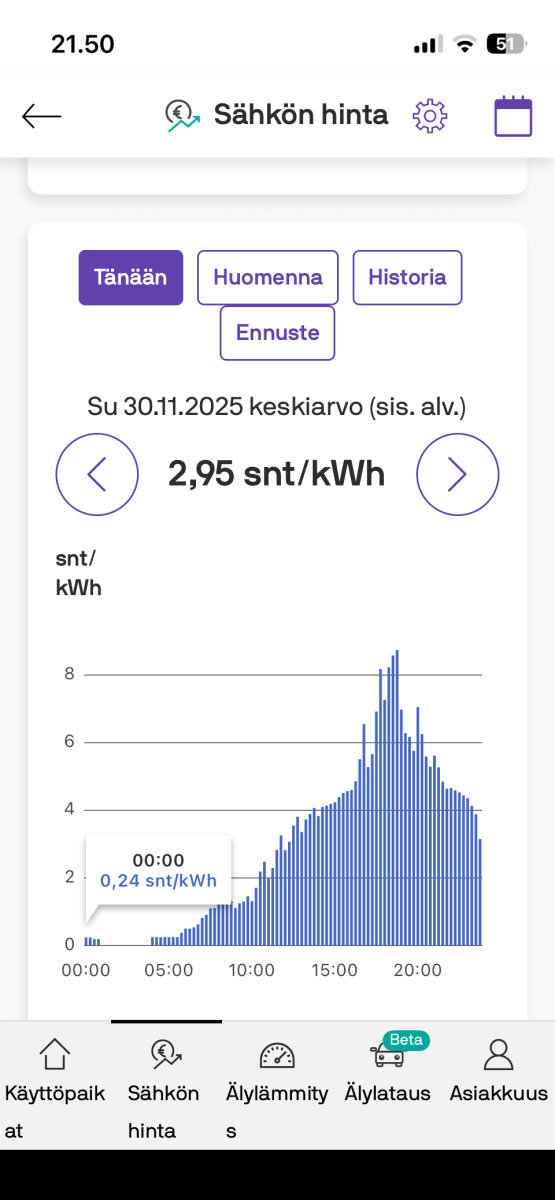The height and width of the screenshot is (1200, 555).
Task: Open the Sähkön hinta tab
Action: click(x=166, y=1085)
